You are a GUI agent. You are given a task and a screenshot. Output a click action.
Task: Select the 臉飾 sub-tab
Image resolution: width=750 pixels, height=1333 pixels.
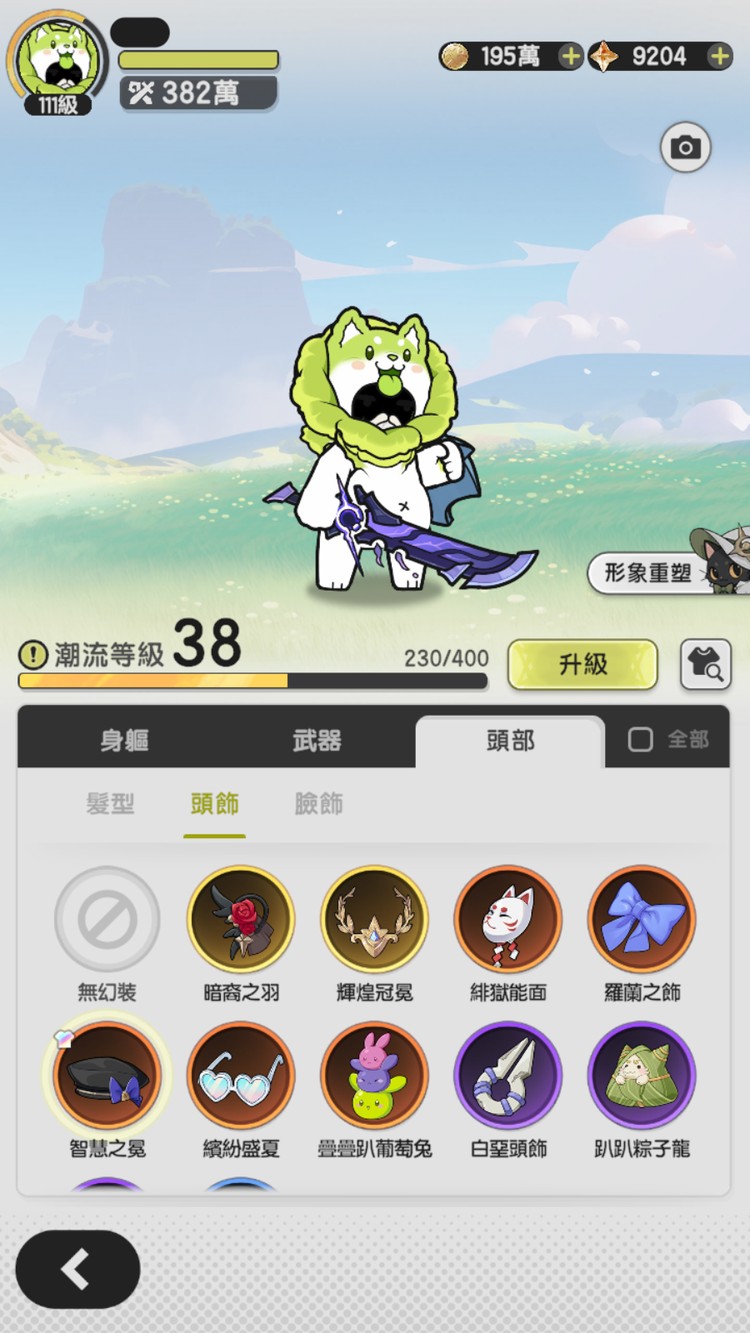[319, 803]
